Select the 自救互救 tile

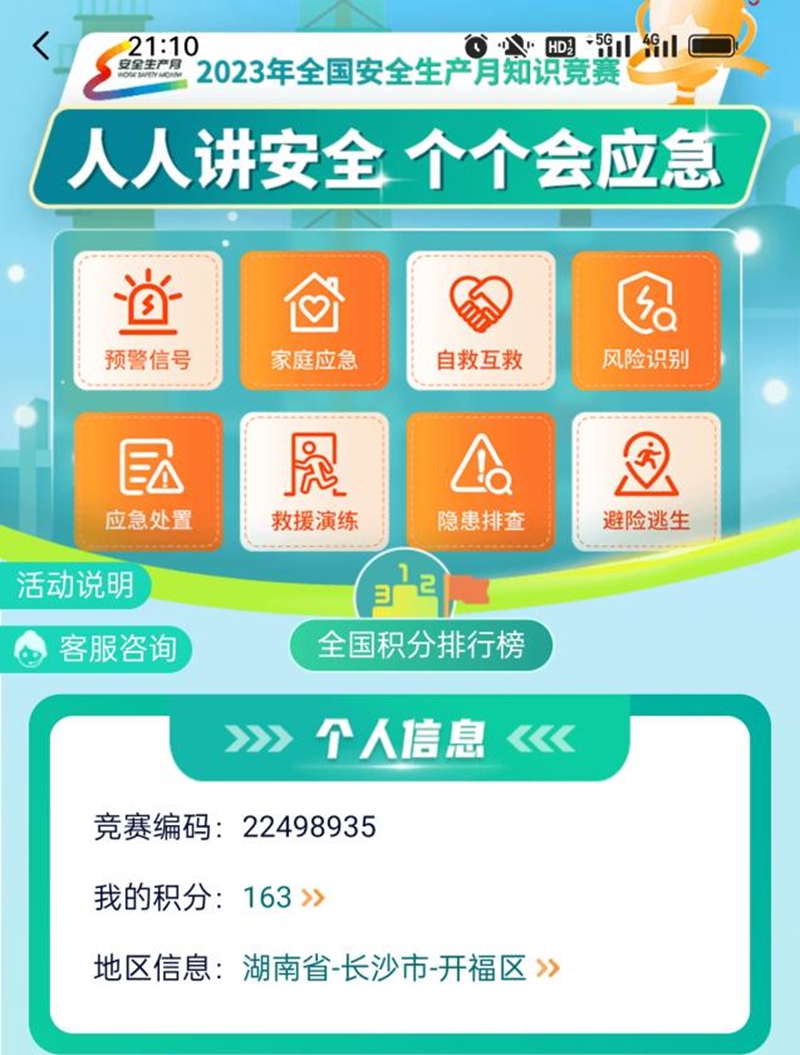pyautogui.click(x=480, y=320)
